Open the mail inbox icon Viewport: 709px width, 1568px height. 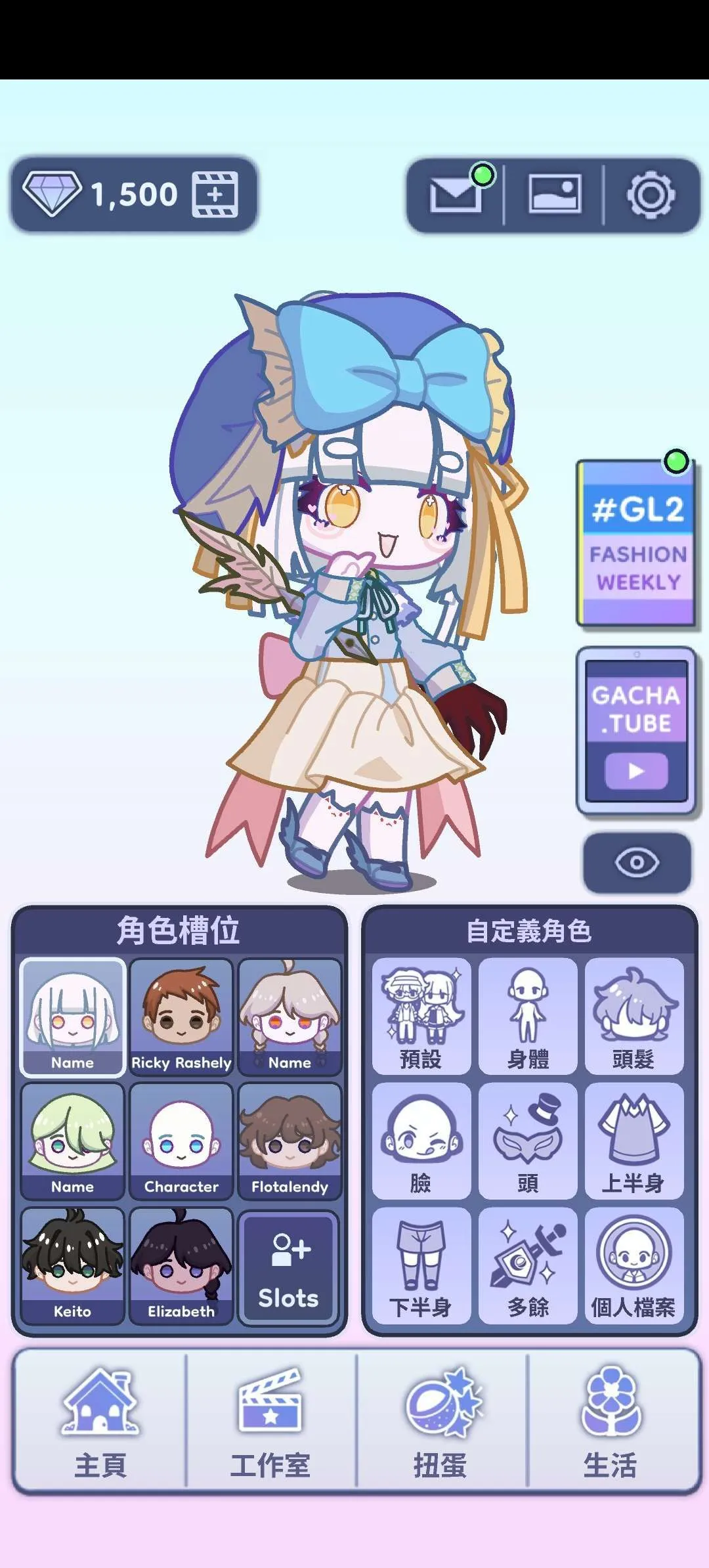(x=454, y=195)
